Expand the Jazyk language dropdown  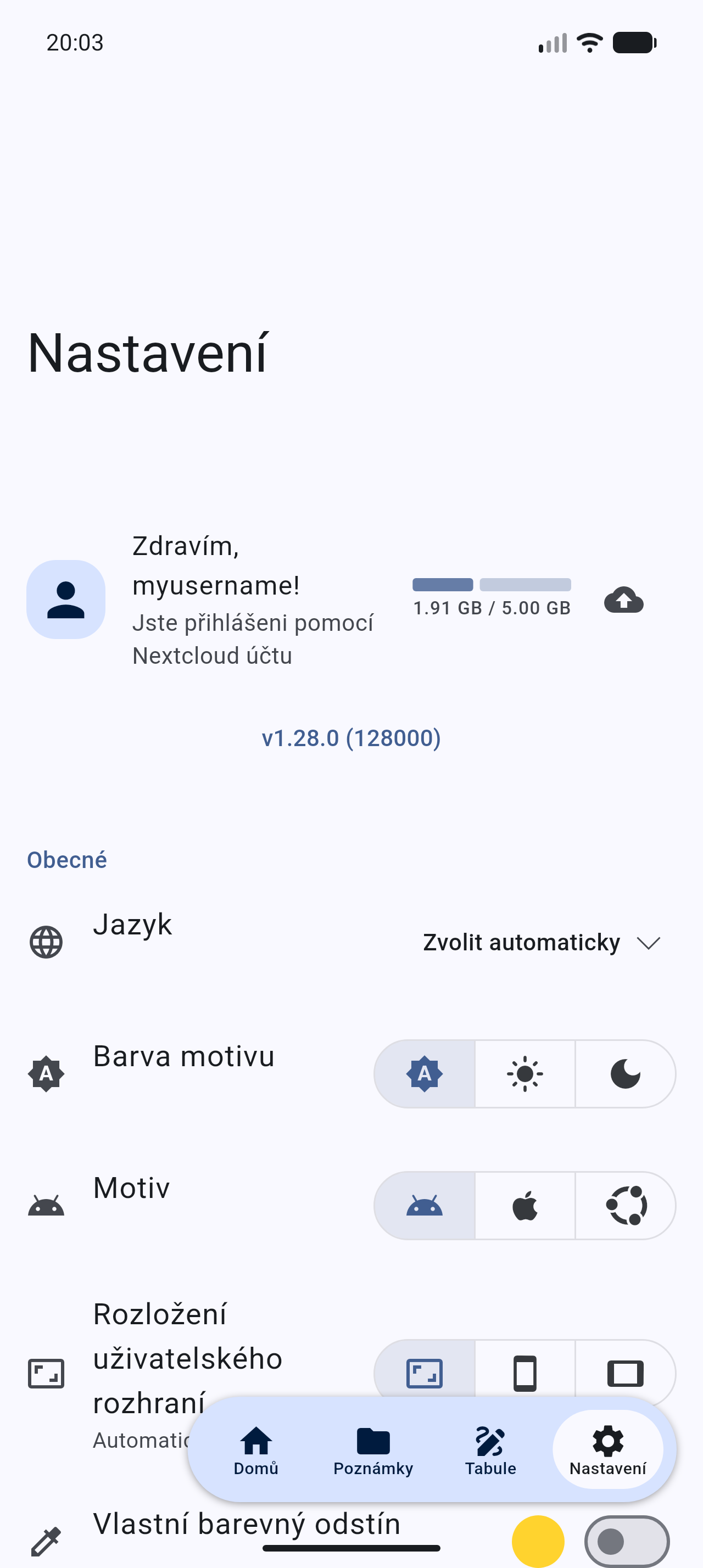[x=541, y=942]
